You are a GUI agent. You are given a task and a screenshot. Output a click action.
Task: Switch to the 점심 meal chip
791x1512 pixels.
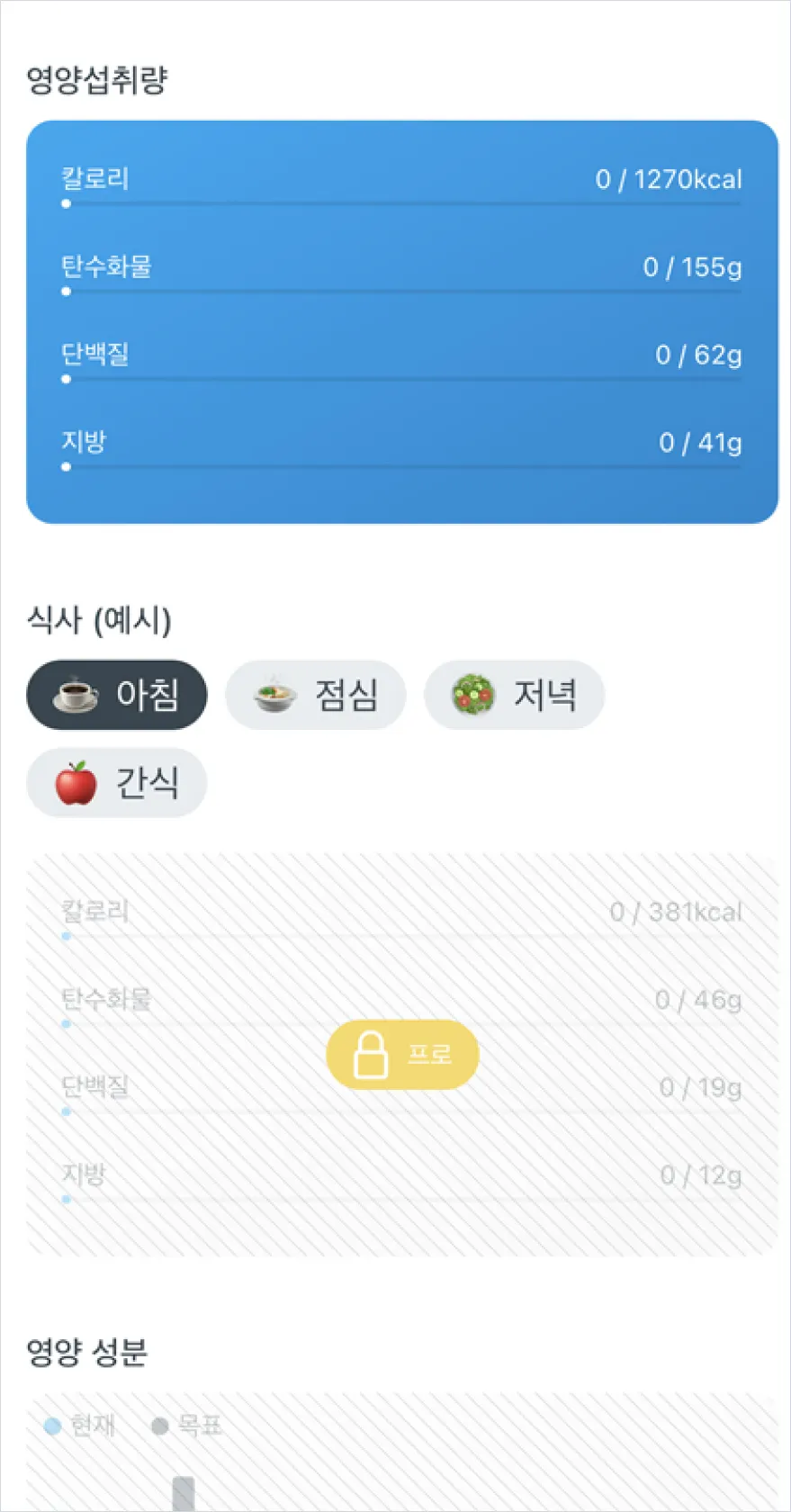[x=316, y=695]
